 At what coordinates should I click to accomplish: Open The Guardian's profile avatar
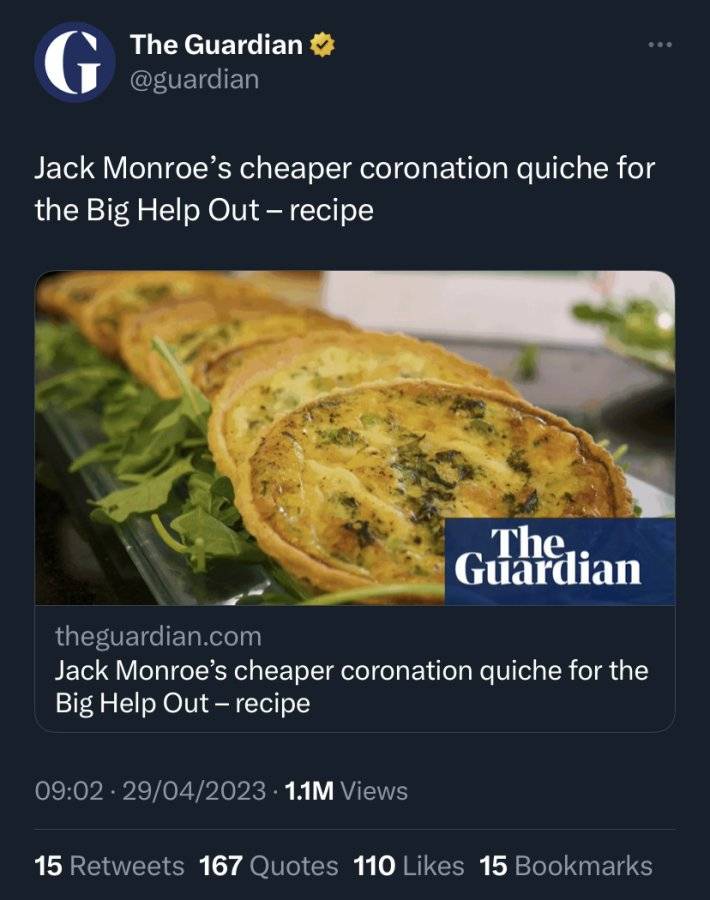75,62
